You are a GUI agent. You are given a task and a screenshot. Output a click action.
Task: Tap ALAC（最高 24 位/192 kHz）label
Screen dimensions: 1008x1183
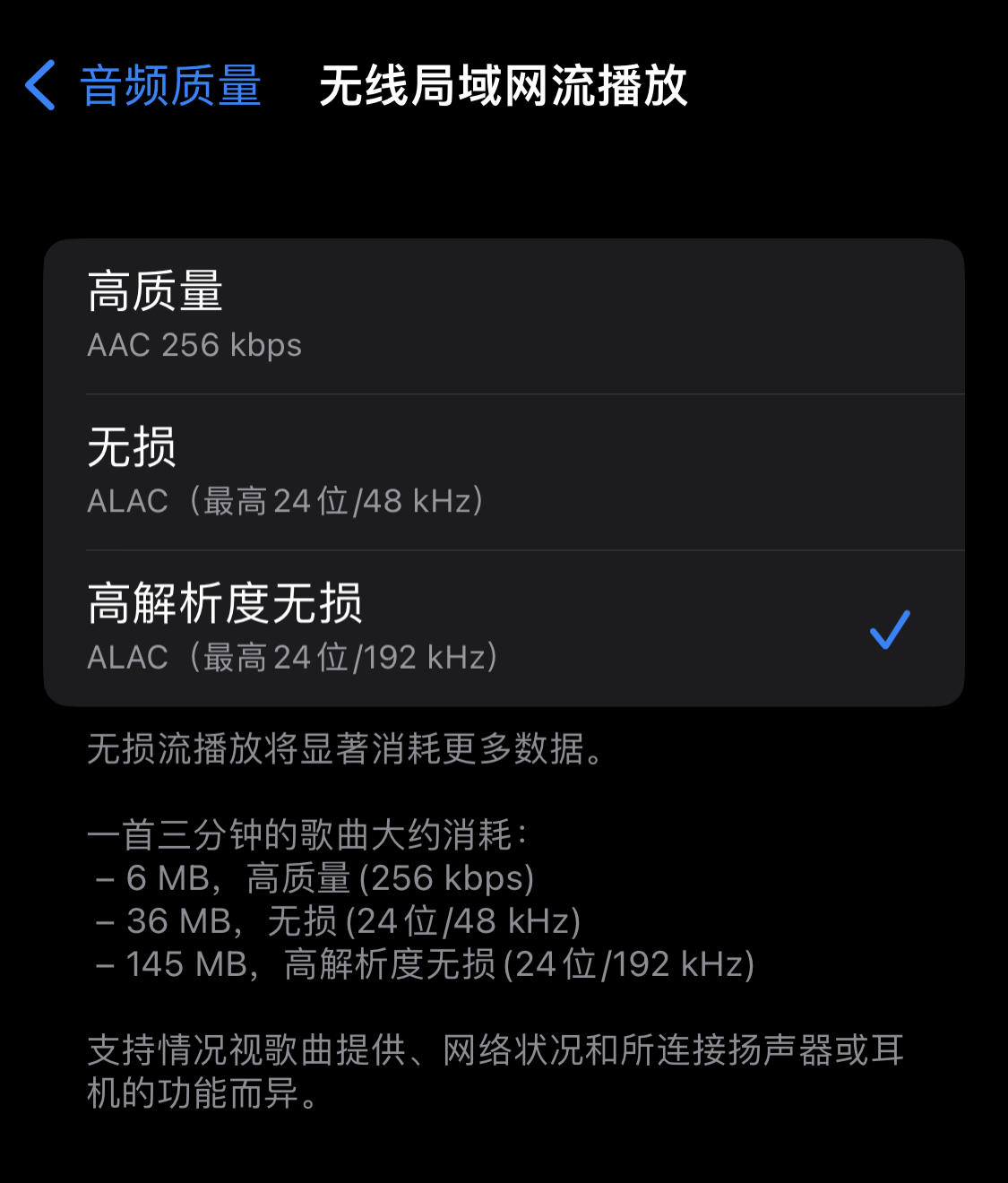click(x=289, y=658)
